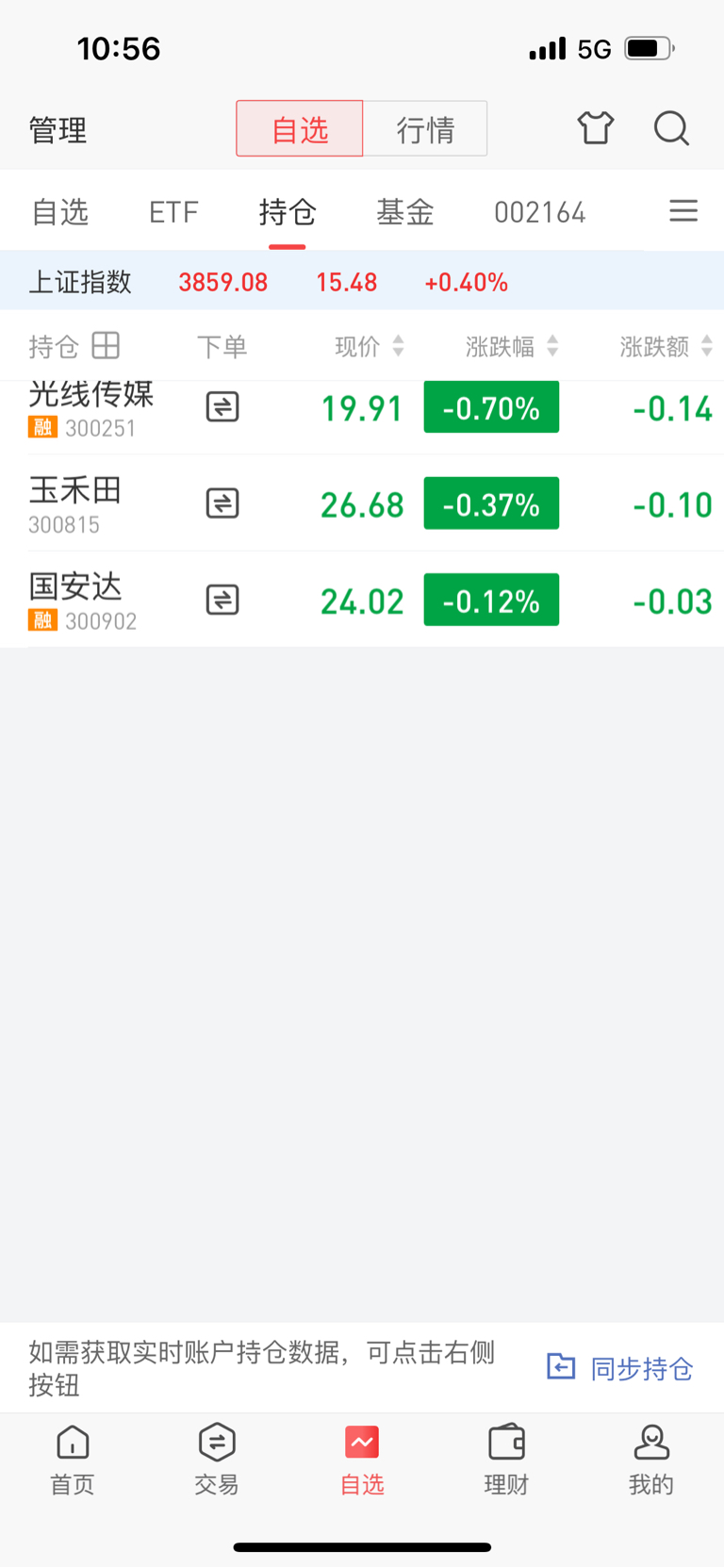This screenshot has height=1568, width=724.
Task: Go to the 交易 bottom tab
Action: [217, 1460]
